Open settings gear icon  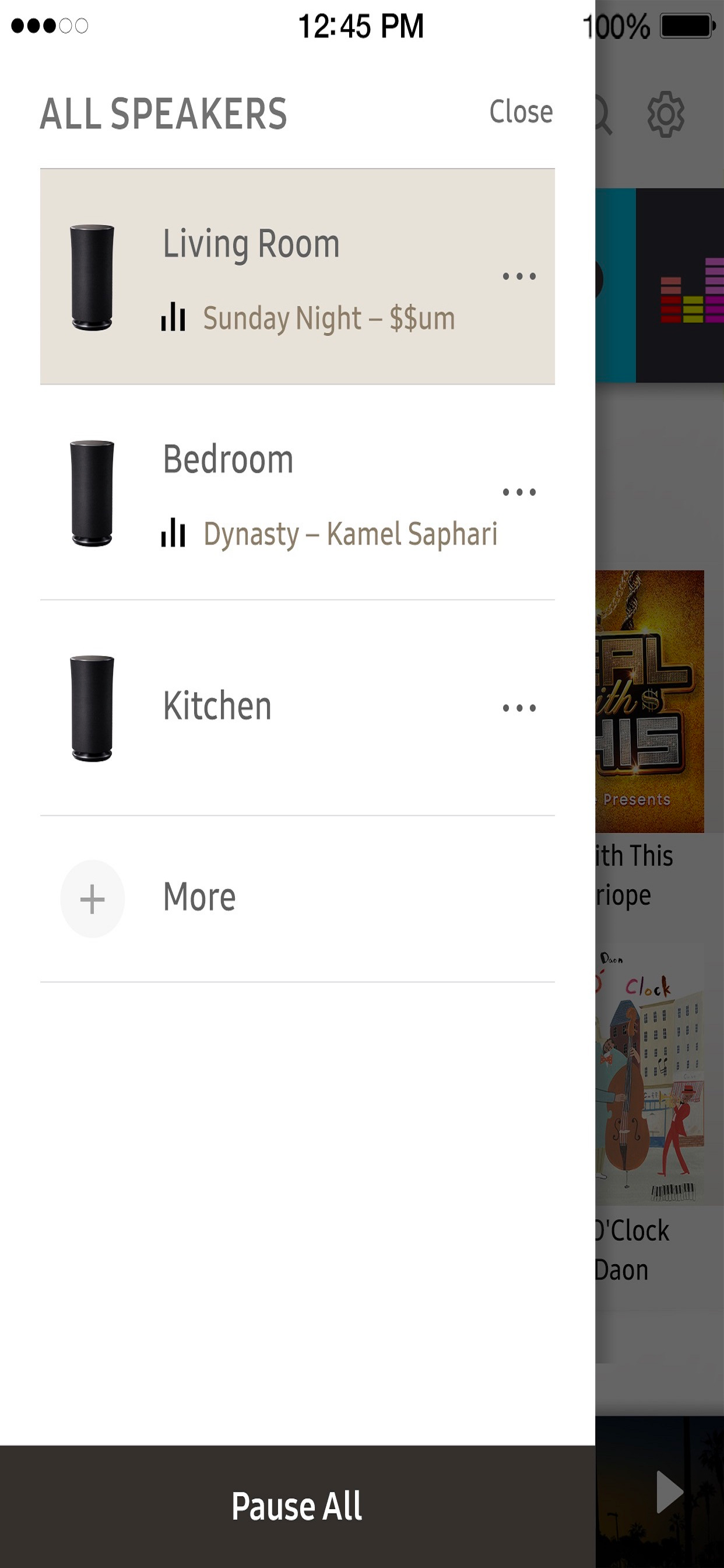click(665, 114)
